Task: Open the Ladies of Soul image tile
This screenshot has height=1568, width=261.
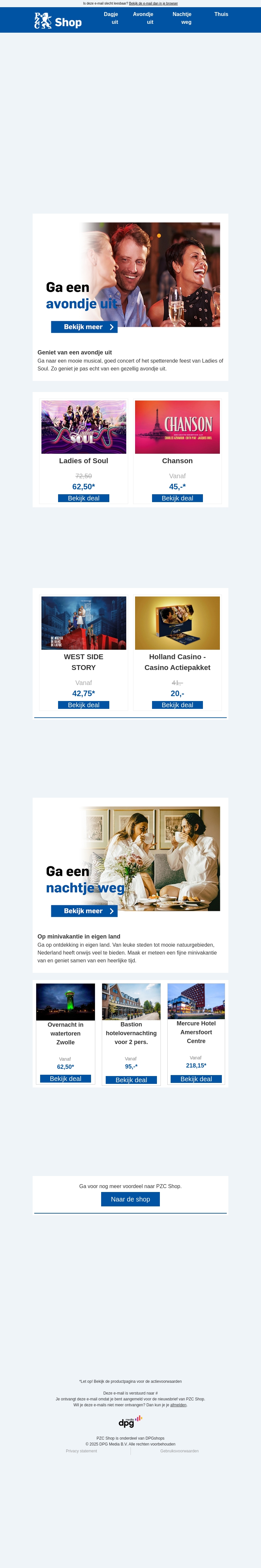Action: [x=83, y=427]
